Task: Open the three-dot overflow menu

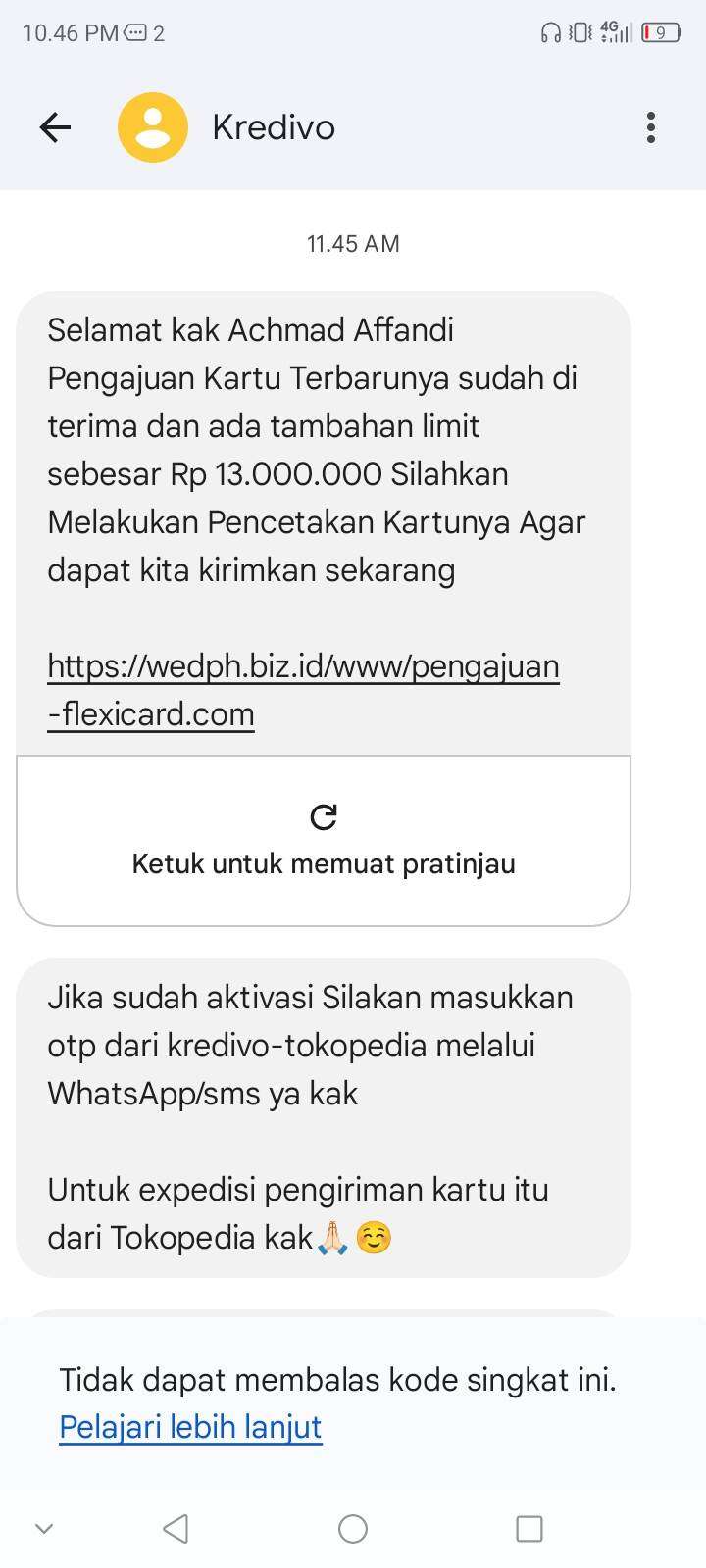Action: pyautogui.click(x=651, y=127)
